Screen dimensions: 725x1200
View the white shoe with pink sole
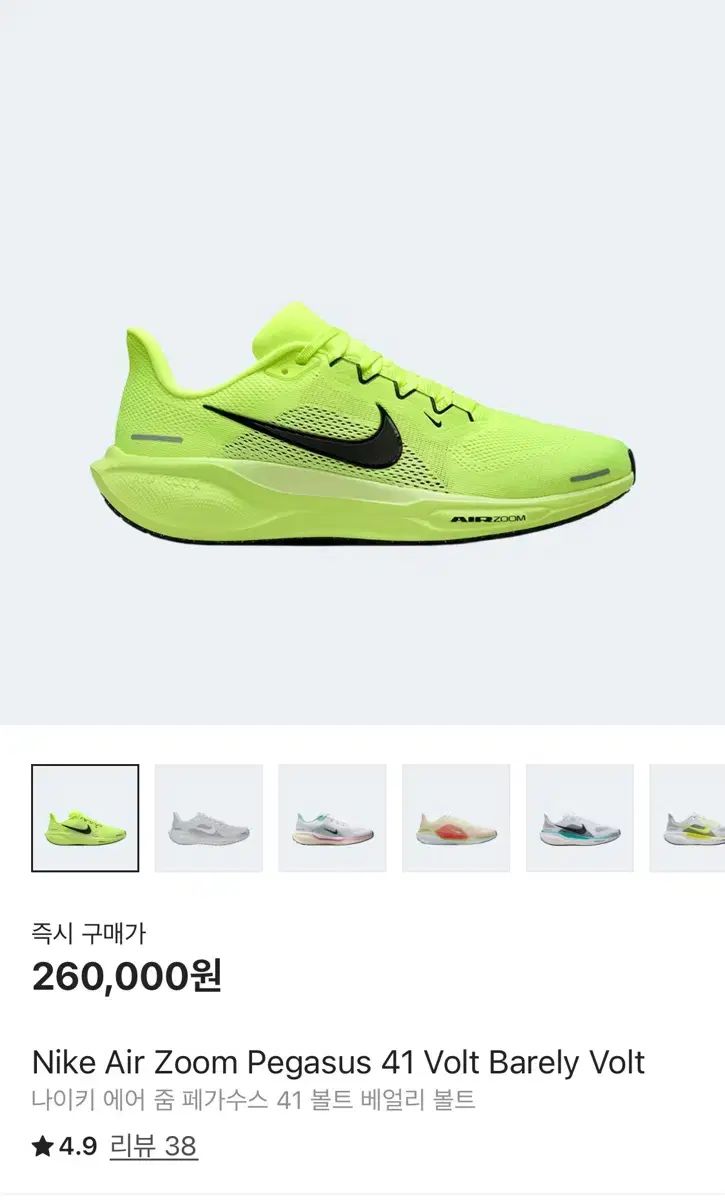[x=332, y=818]
